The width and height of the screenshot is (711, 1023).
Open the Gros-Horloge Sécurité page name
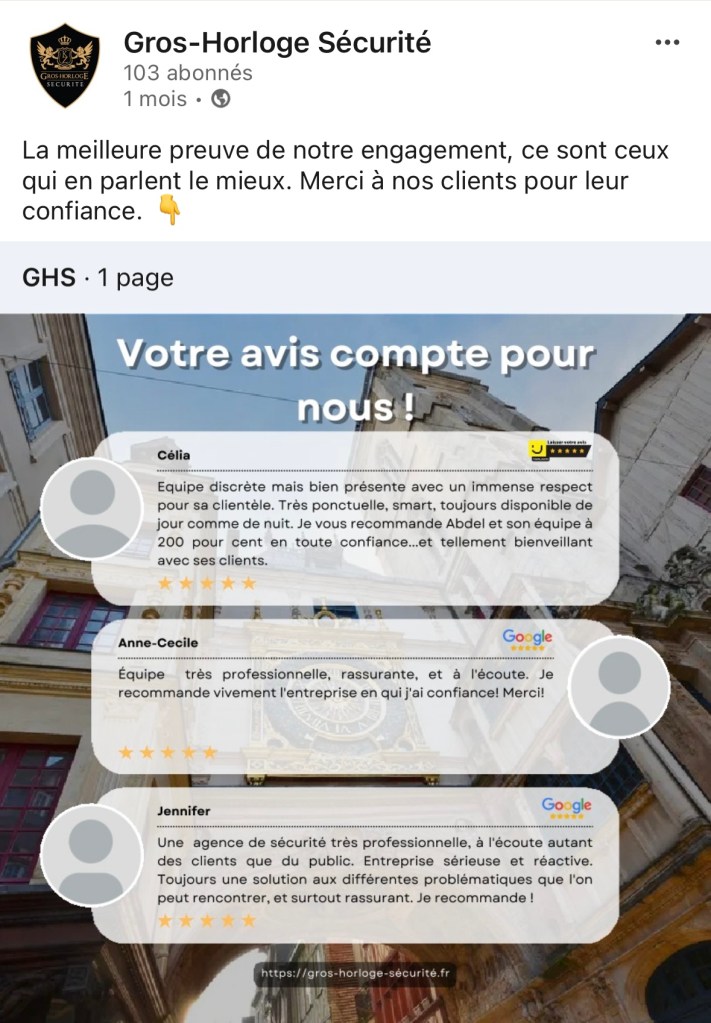[277, 43]
